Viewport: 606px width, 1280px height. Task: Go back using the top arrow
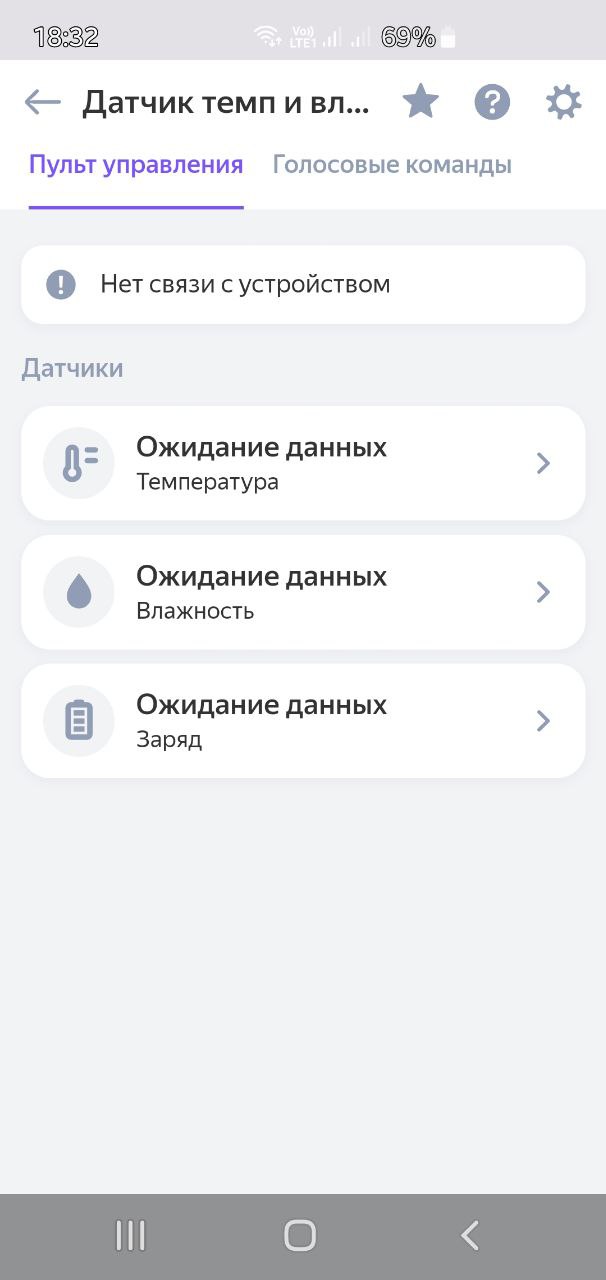pos(42,102)
